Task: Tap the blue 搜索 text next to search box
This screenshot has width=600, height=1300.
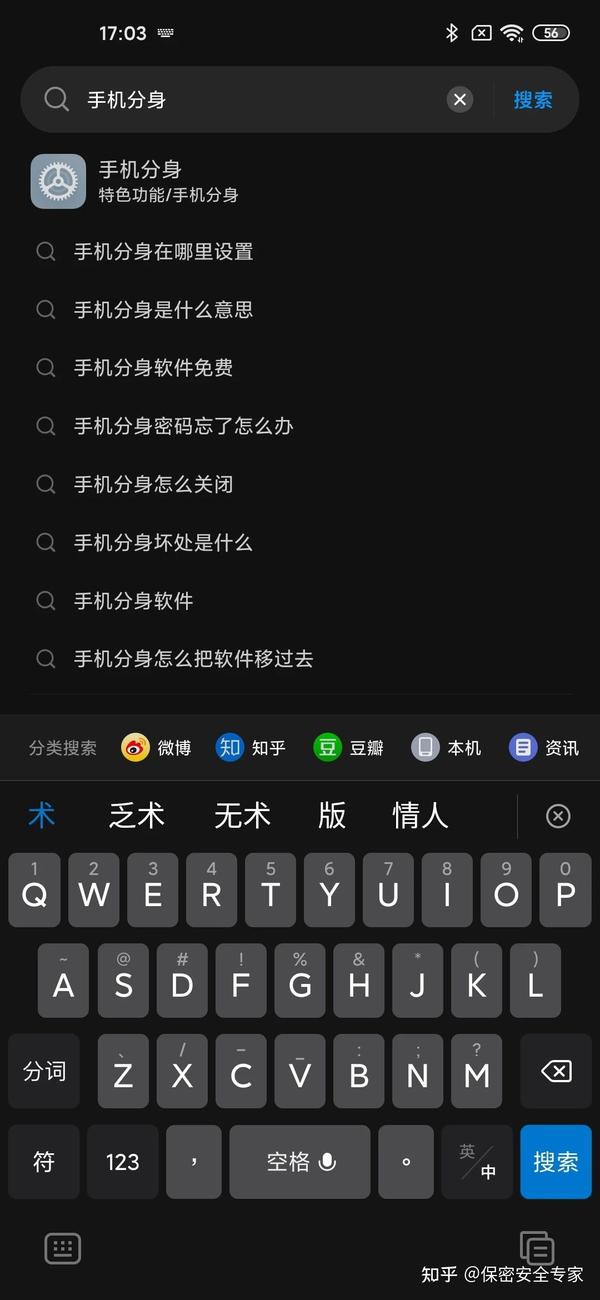Action: pos(533,100)
